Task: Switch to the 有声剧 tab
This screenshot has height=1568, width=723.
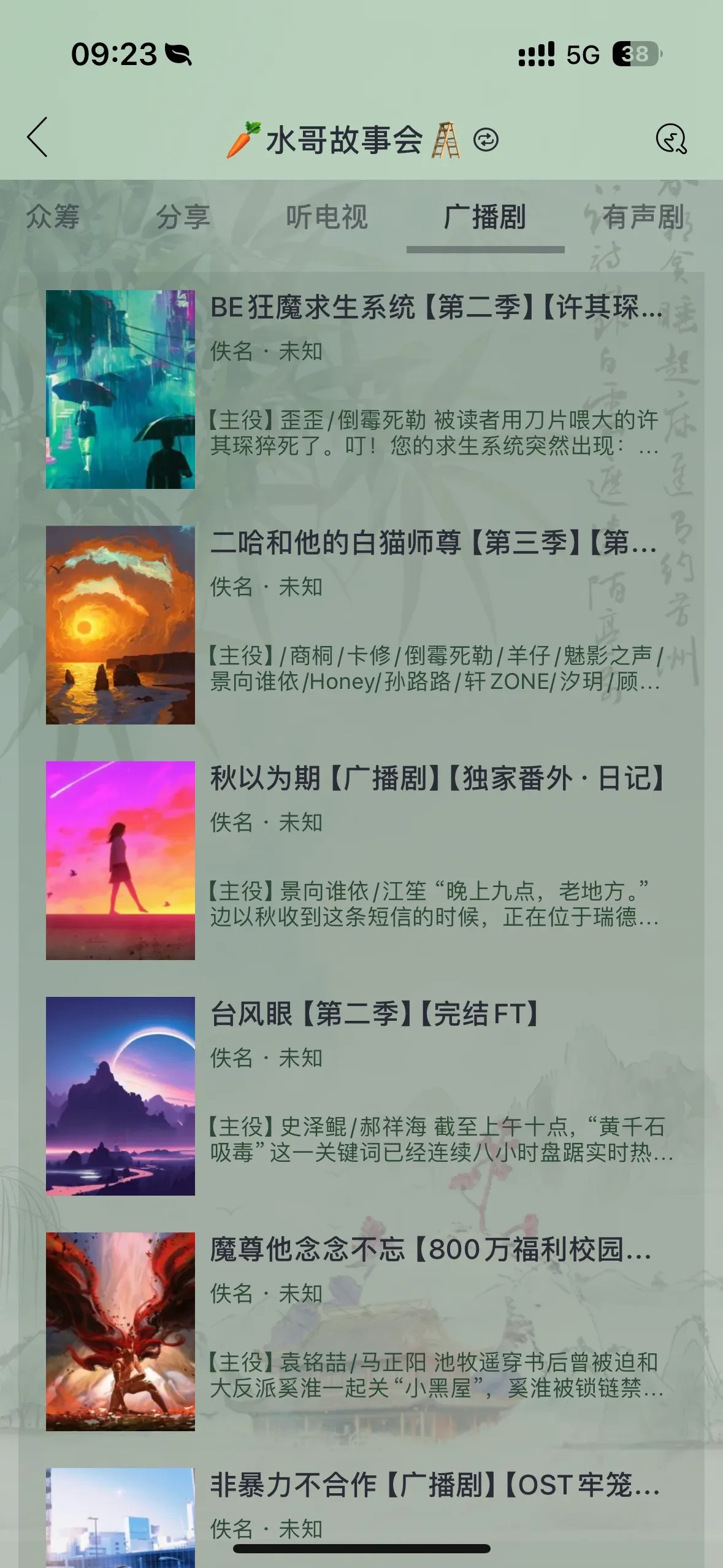Action: [643, 217]
